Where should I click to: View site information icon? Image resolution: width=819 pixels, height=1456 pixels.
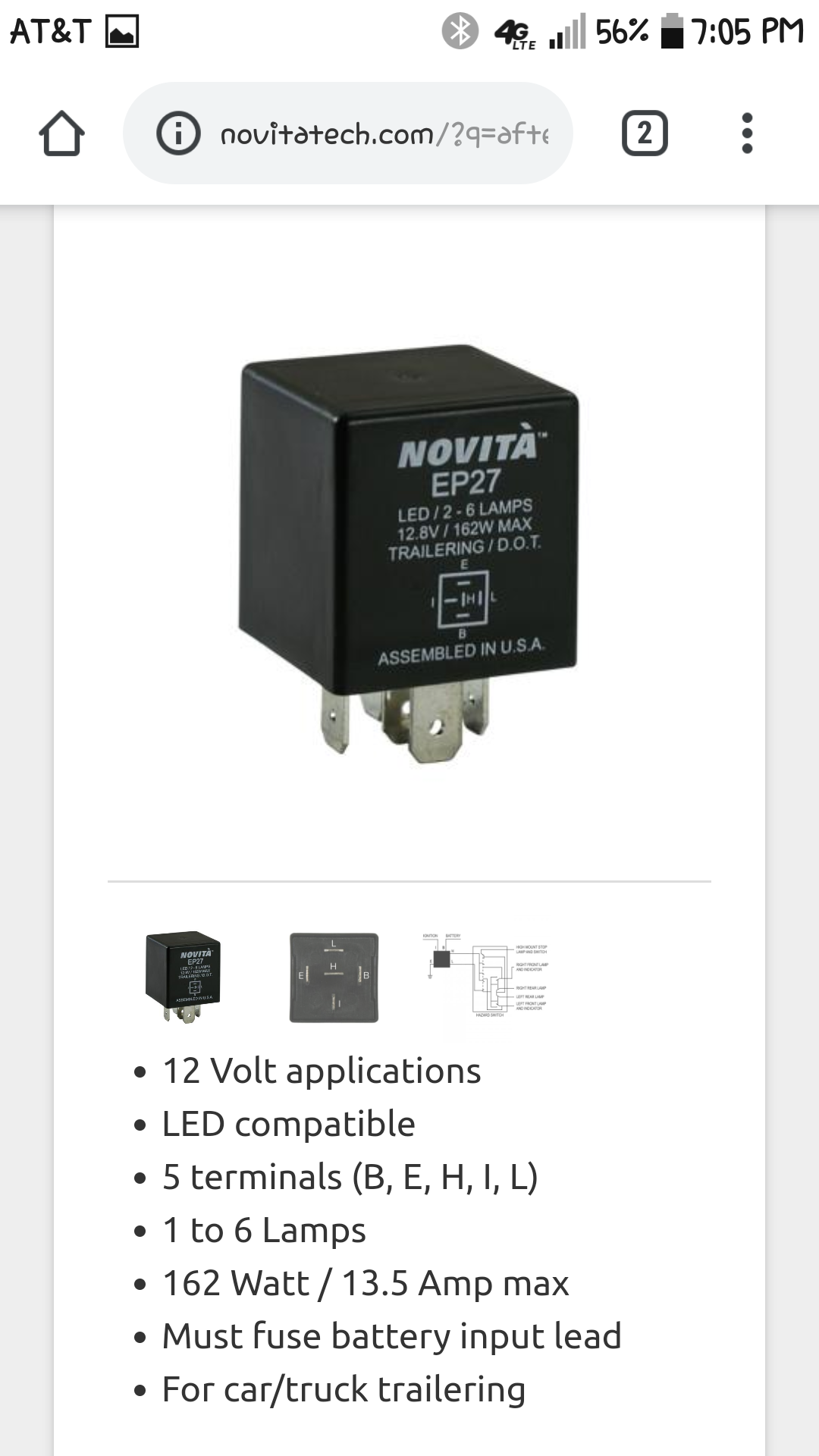pyautogui.click(x=178, y=134)
